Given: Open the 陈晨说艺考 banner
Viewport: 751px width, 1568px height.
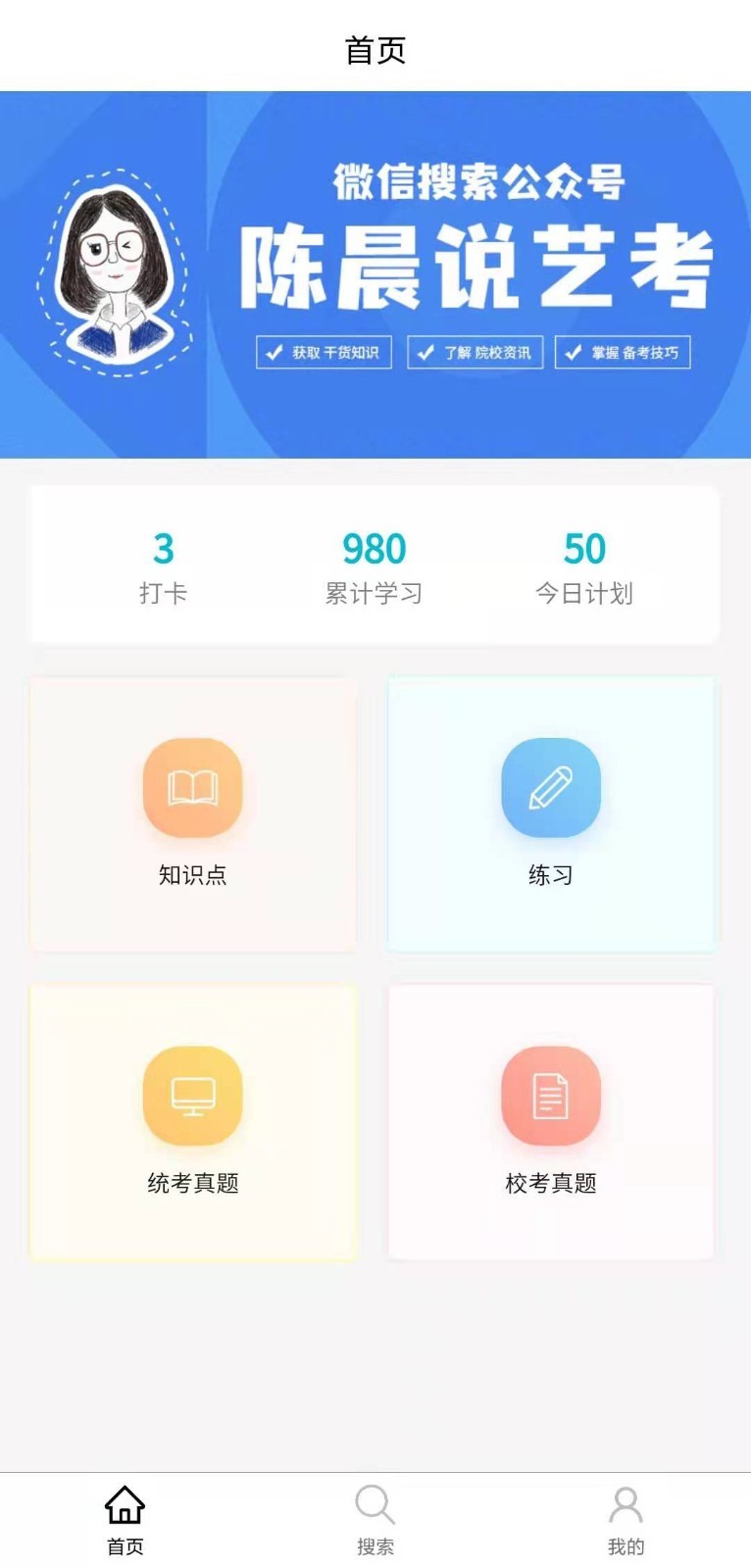Looking at the screenshot, I should pos(375,274).
